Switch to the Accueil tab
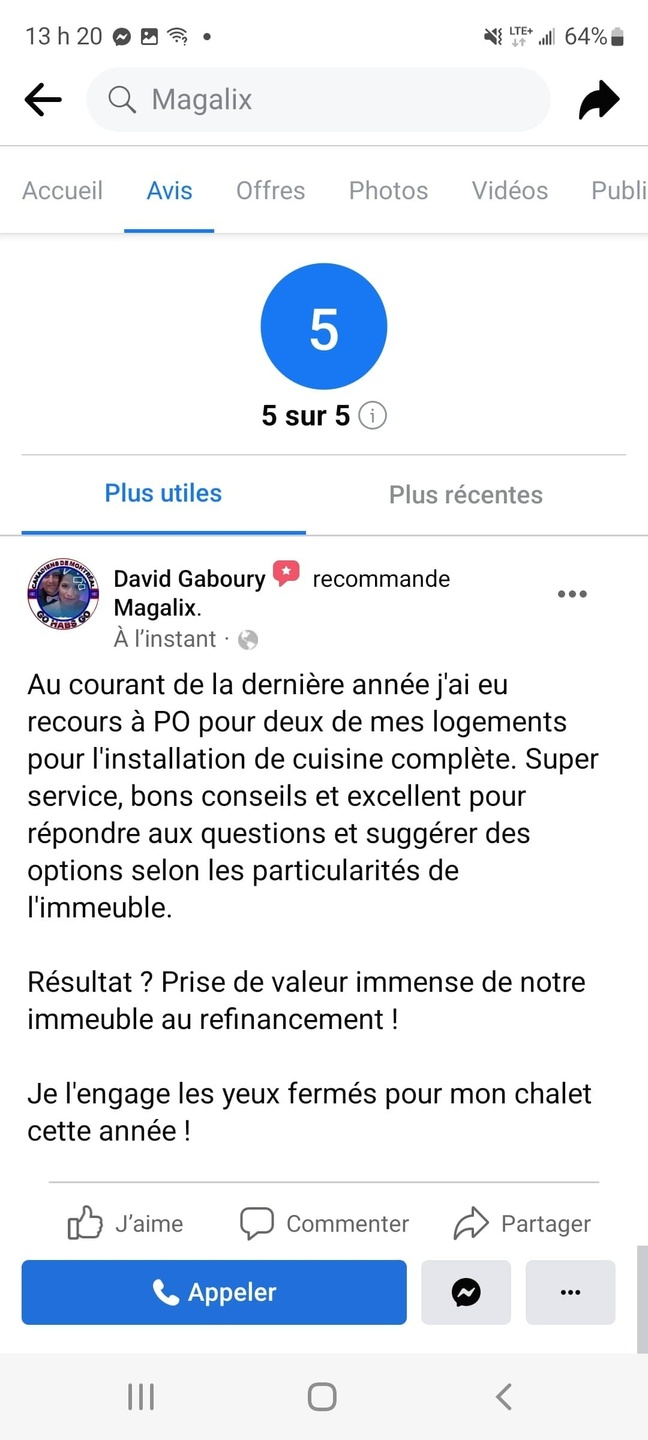Image resolution: width=648 pixels, height=1440 pixels. (62, 190)
